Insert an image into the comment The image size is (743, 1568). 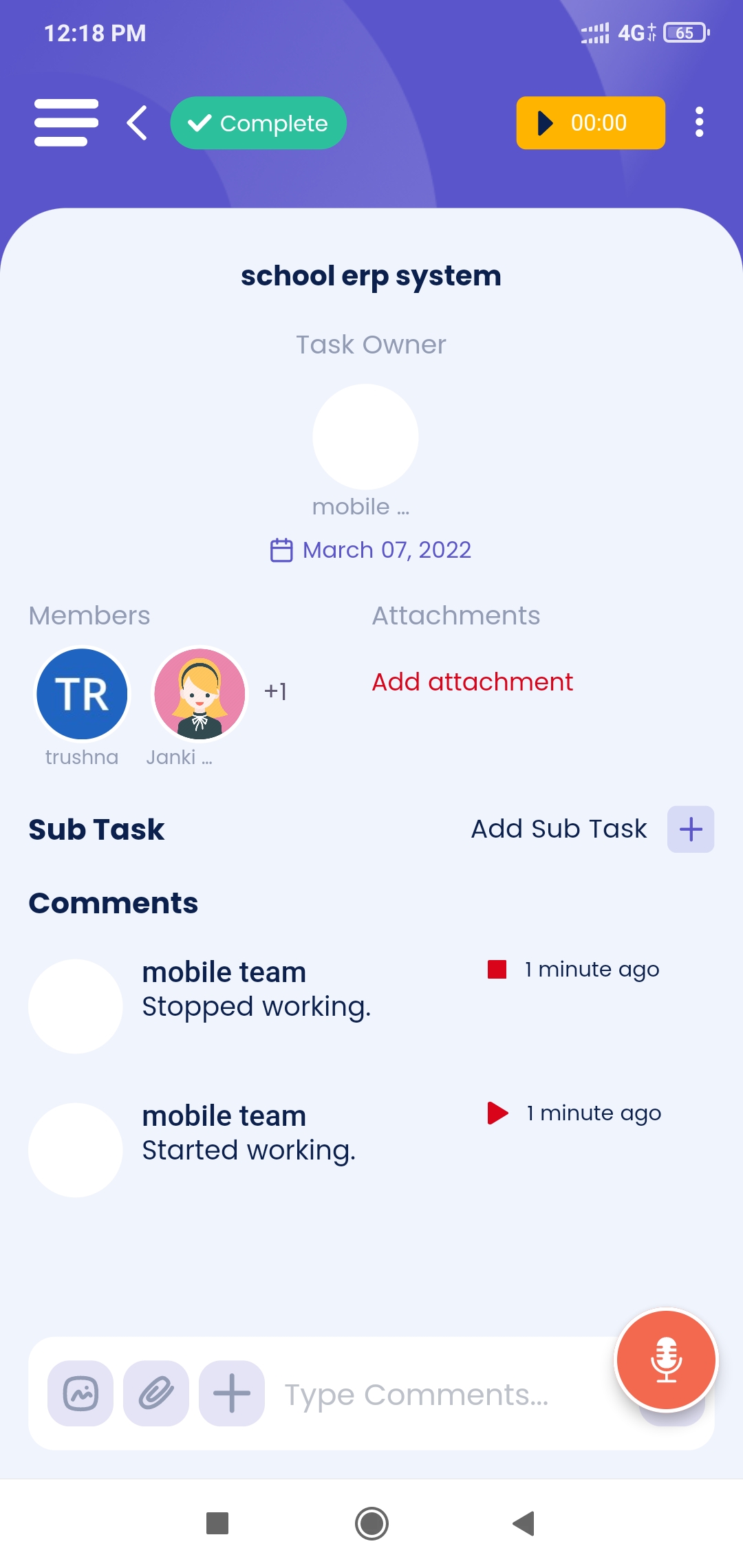coord(80,1394)
